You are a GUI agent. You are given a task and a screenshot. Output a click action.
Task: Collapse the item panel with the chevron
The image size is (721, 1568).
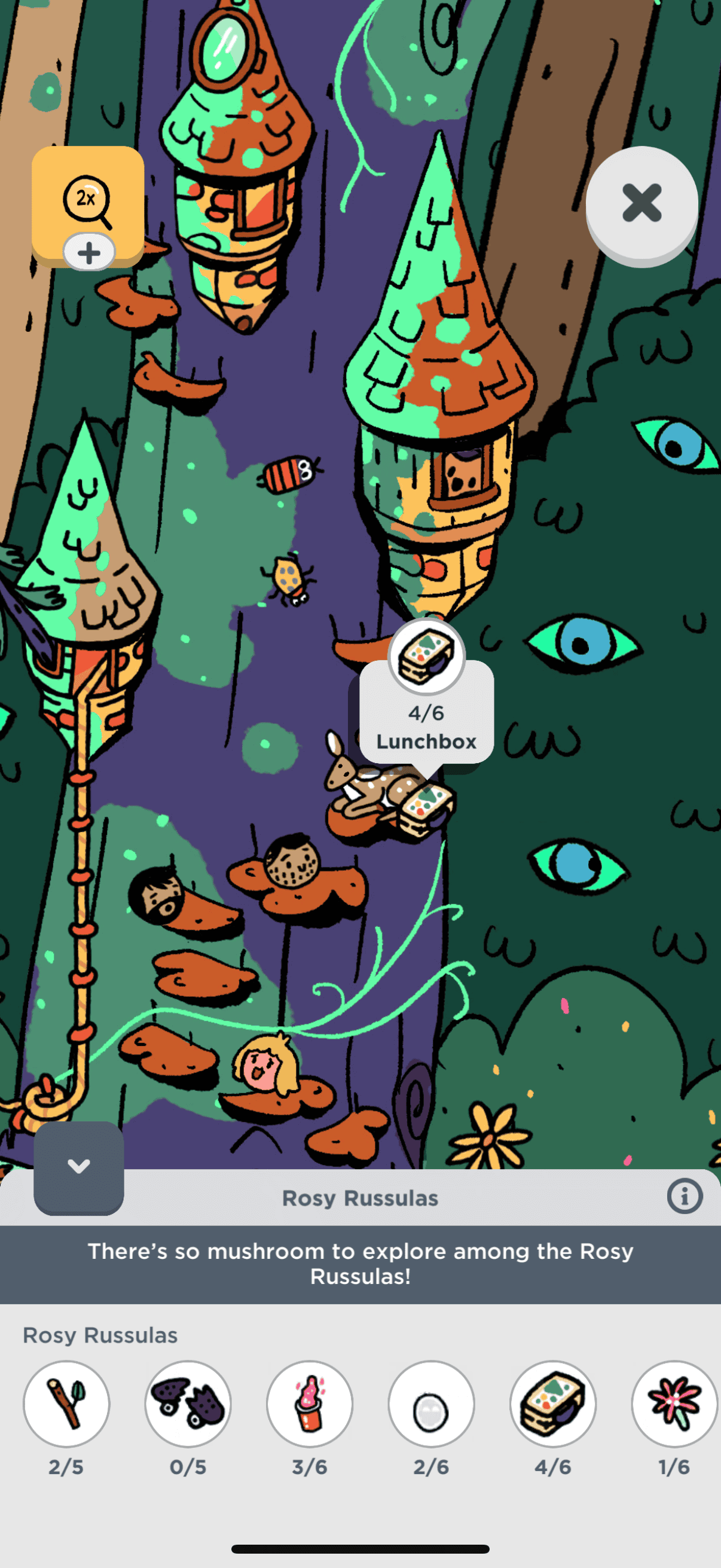78,1166
